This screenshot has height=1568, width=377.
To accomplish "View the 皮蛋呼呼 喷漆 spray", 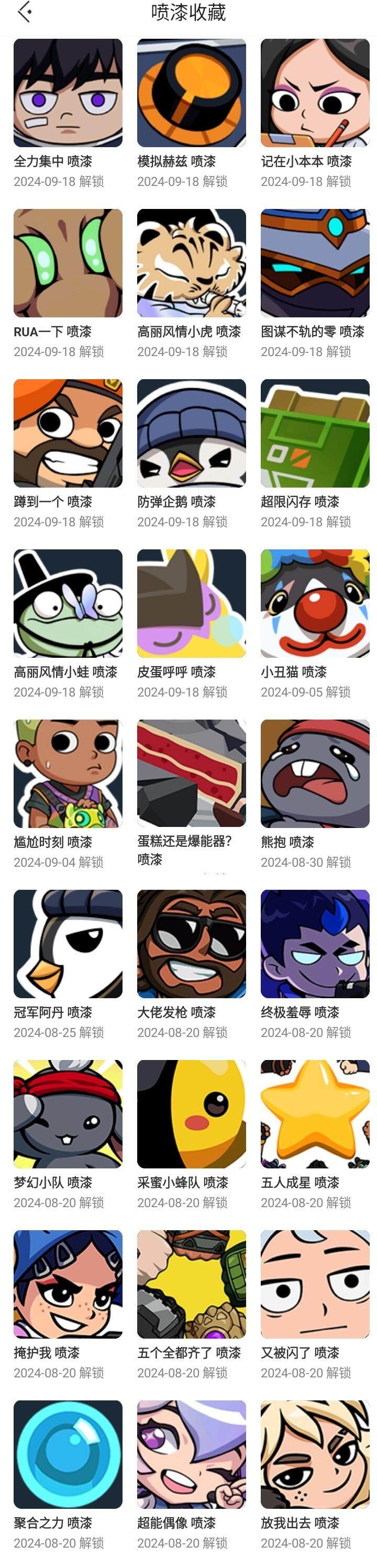I will click(x=191, y=603).
